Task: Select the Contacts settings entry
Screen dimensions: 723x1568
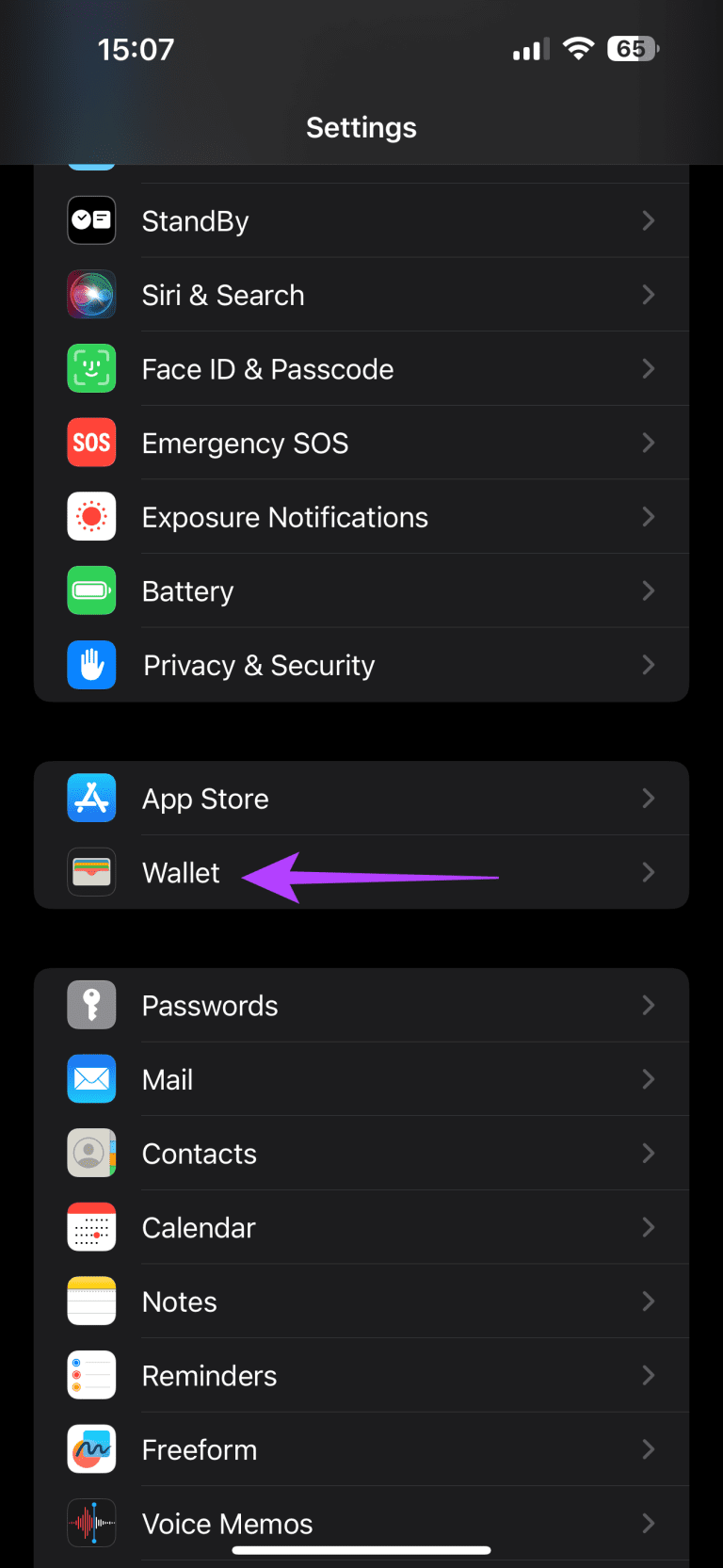Action: point(361,1153)
